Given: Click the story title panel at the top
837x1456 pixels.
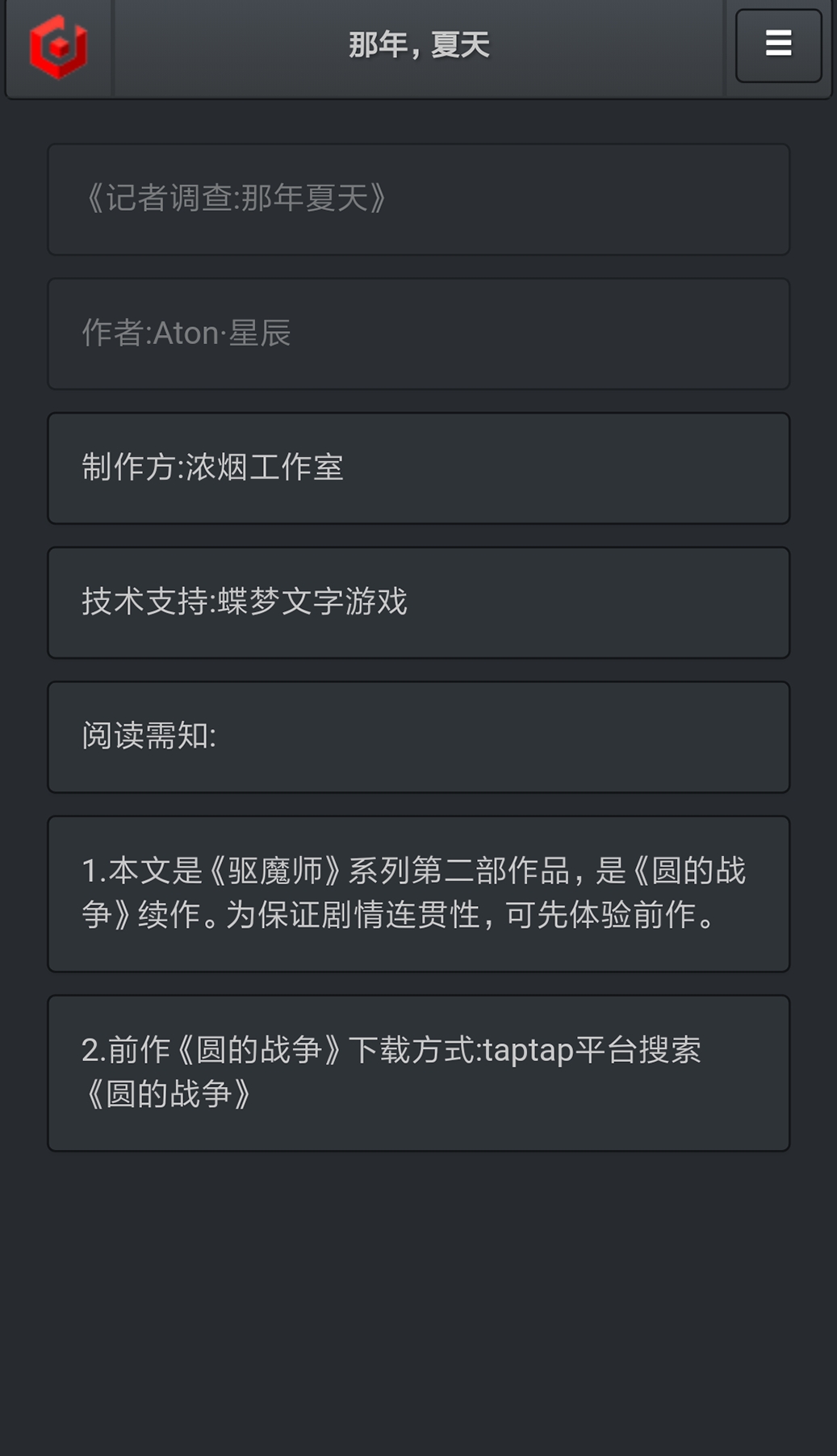Looking at the screenshot, I should (x=418, y=199).
